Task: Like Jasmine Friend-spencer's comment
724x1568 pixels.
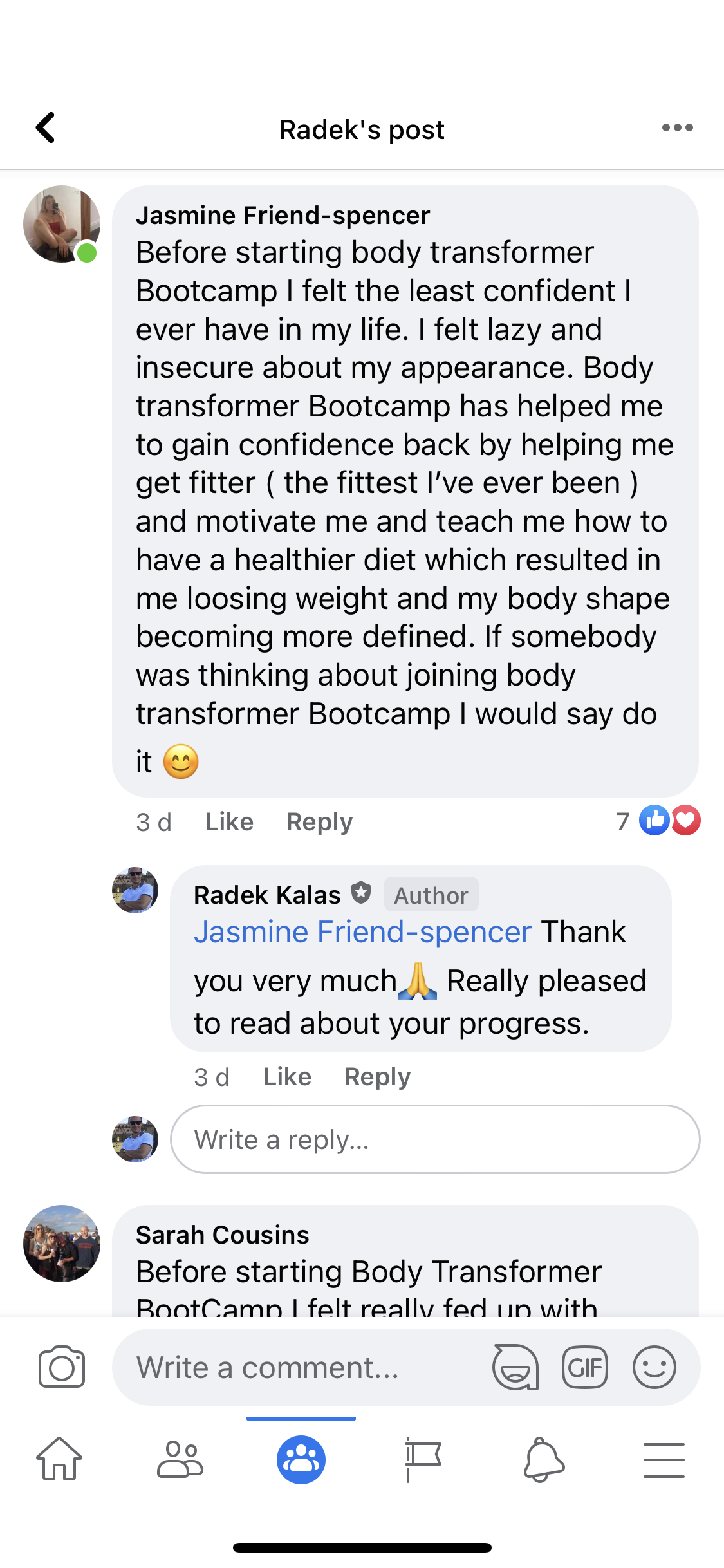Action: pos(229,822)
